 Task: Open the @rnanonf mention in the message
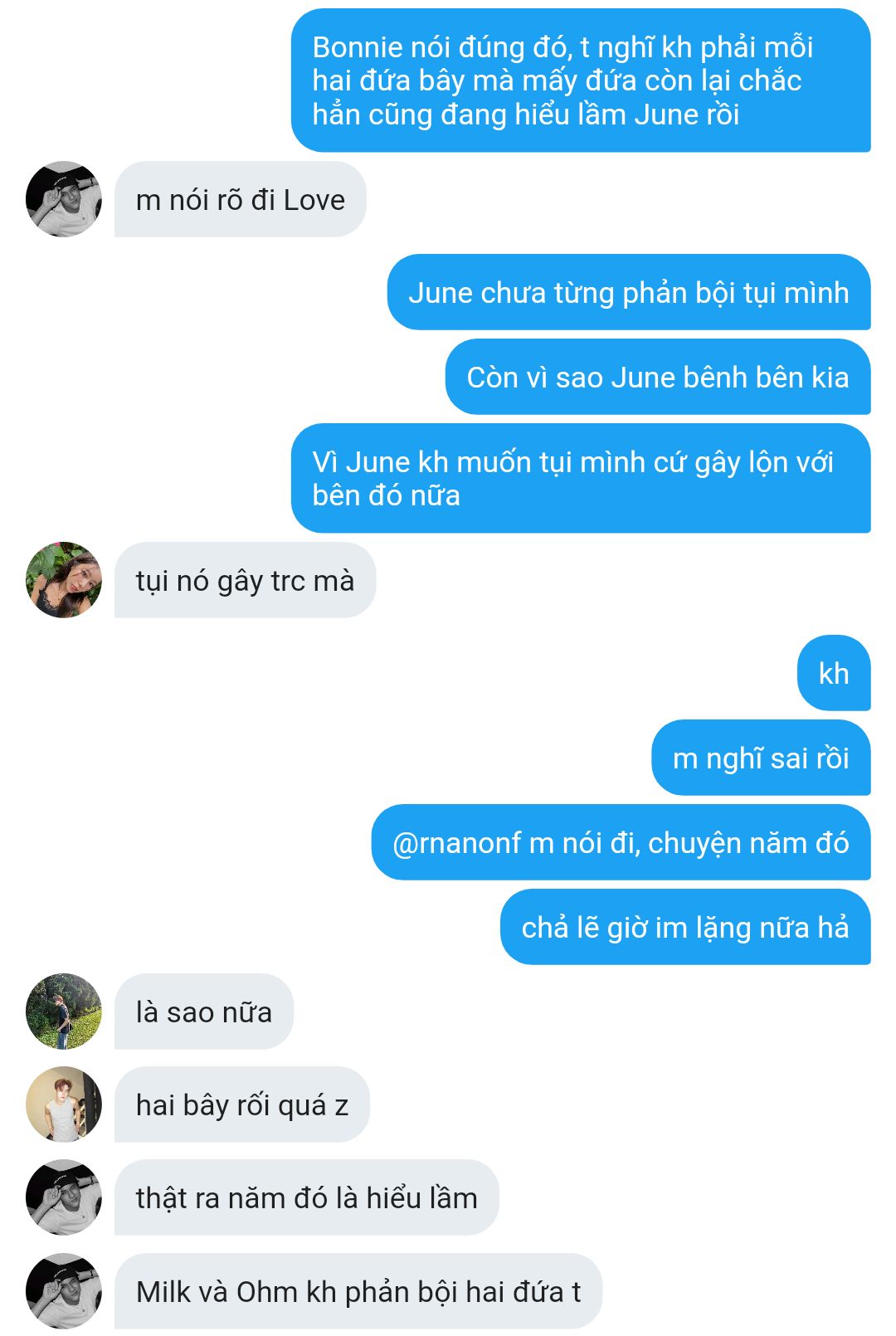tap(457, 843)
